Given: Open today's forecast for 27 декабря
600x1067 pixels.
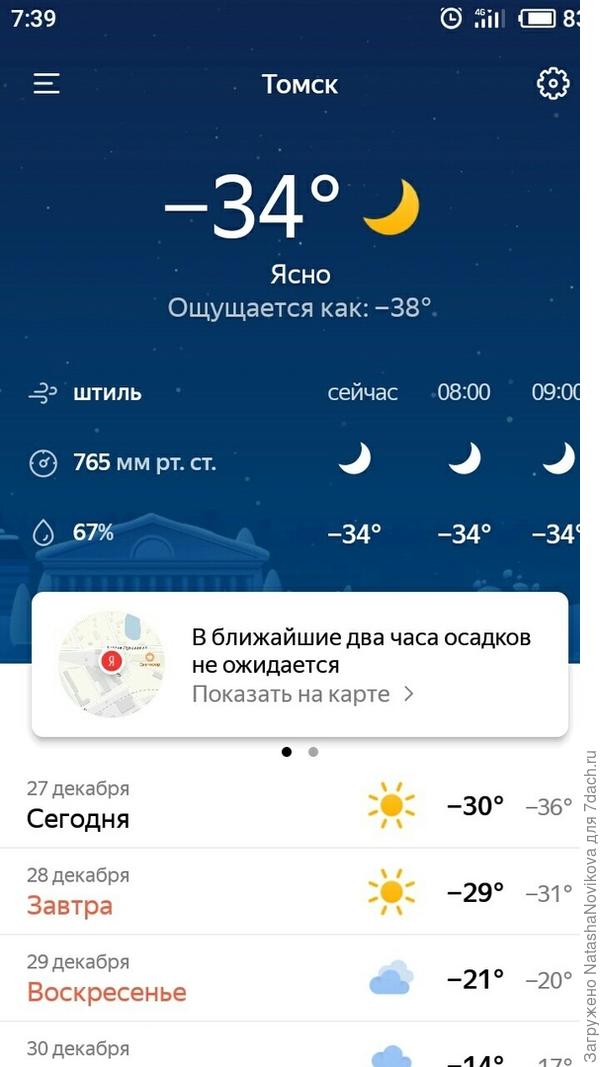Looking at the screenshot, I should tap(290, 806).
